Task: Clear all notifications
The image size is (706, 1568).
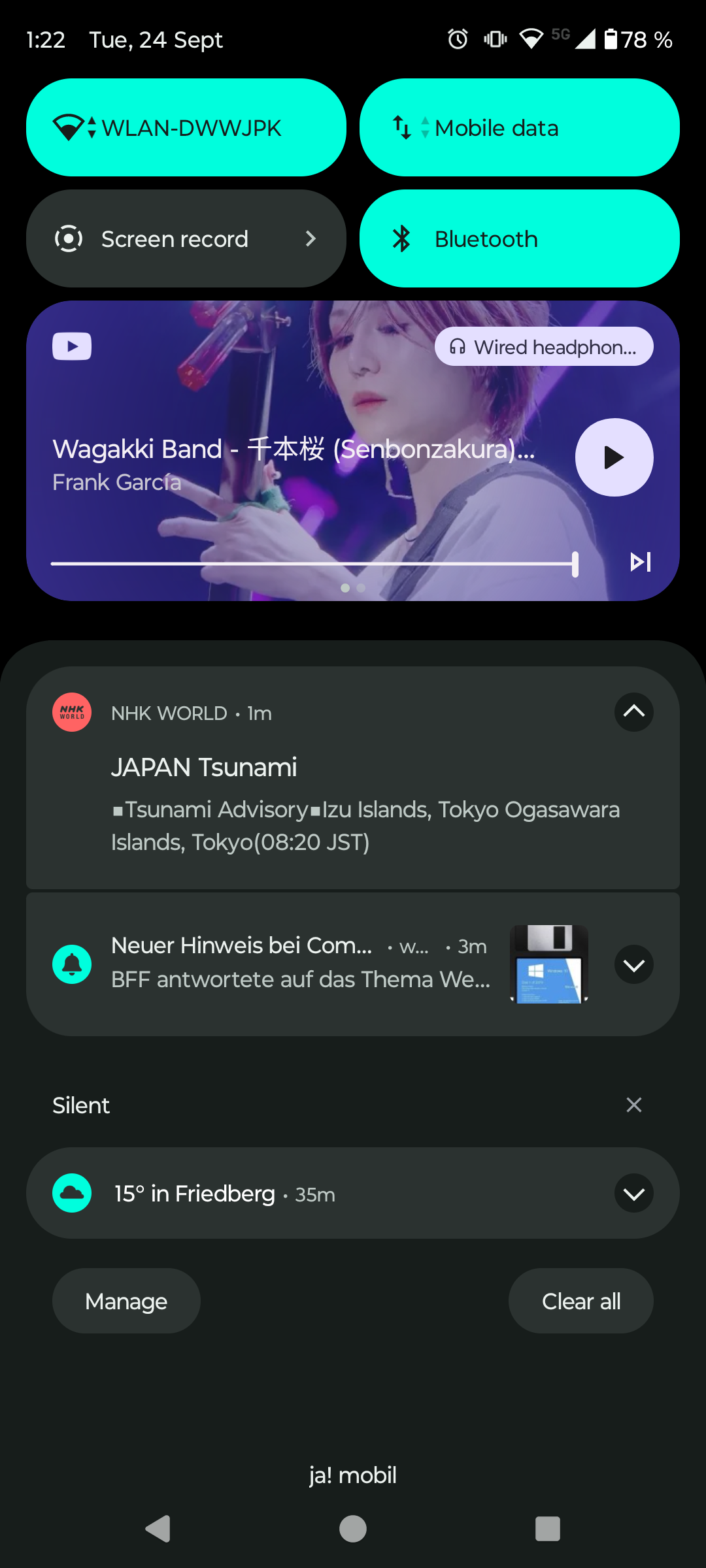Action: (x=580, y=1301)
